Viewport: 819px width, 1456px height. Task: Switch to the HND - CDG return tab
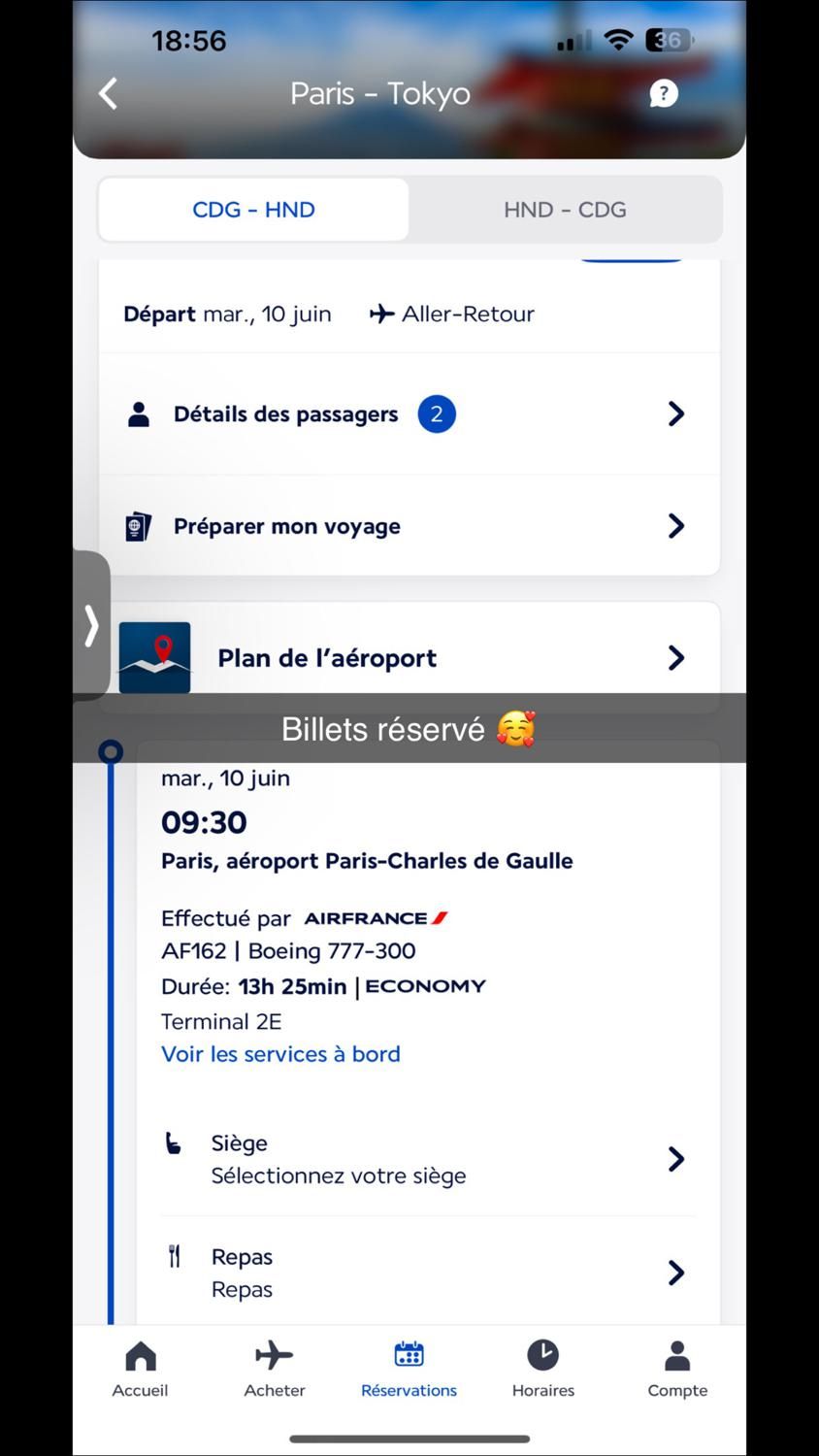[565, 210]
